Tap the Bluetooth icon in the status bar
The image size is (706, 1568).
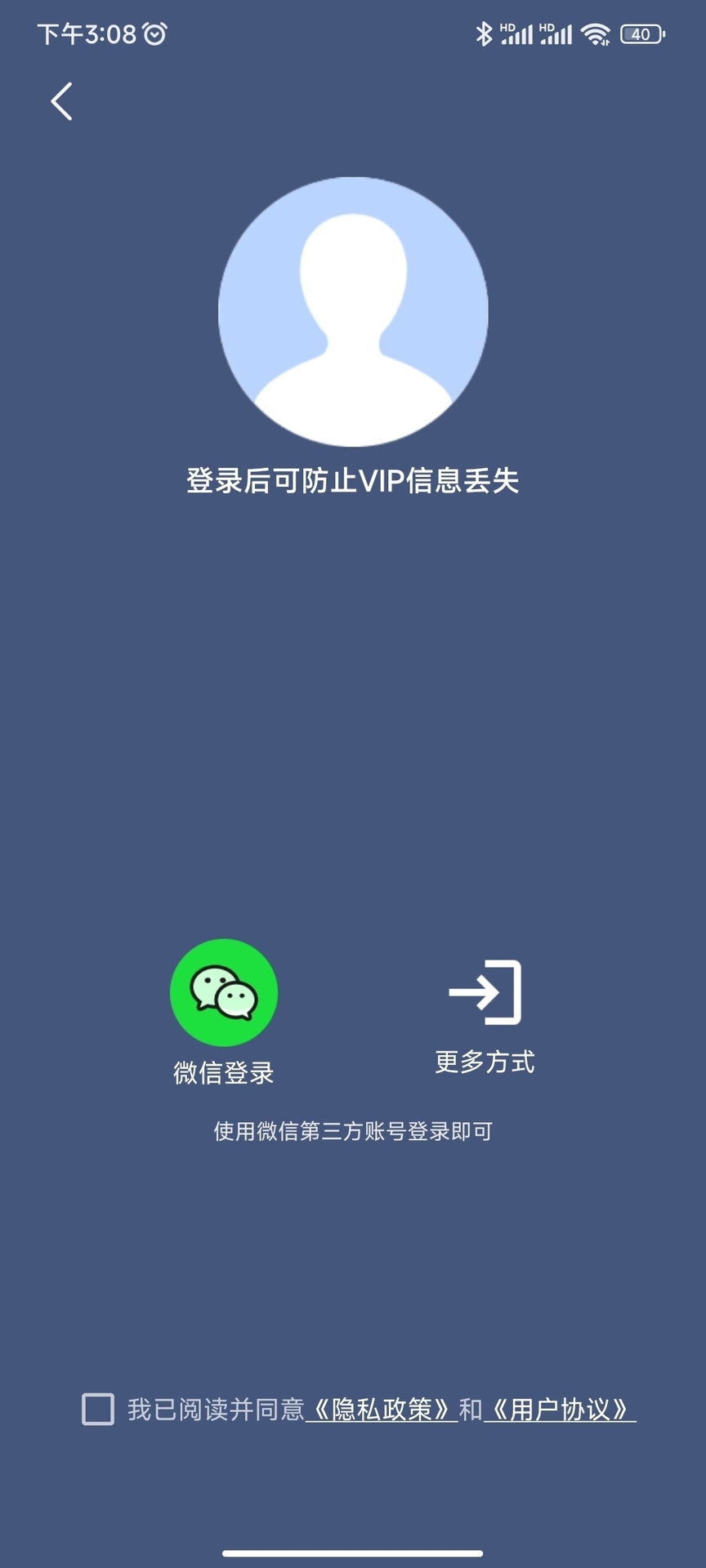[x=485, y=33]
